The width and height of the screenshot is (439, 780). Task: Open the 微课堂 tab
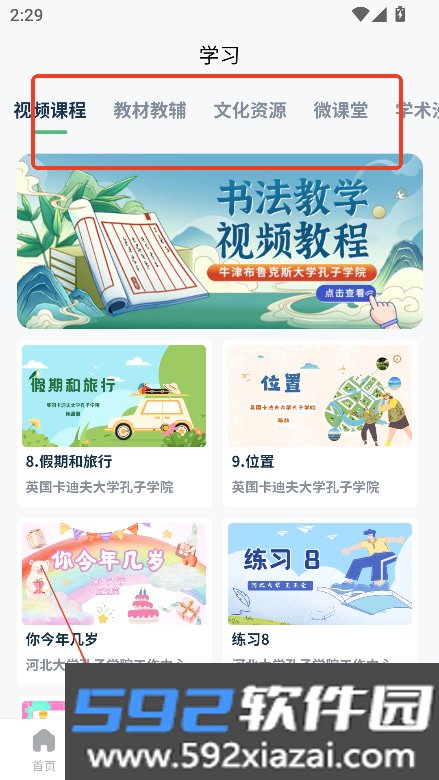(x=341, y=110)
